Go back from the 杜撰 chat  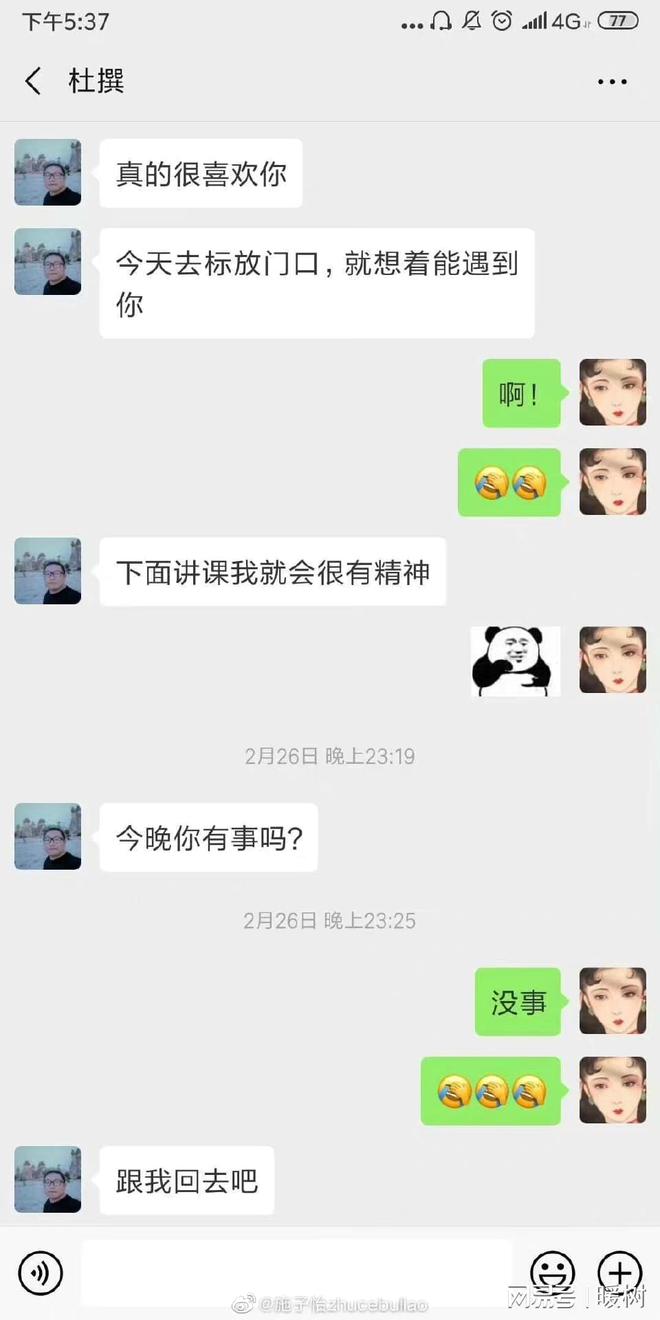pos(34,81)
